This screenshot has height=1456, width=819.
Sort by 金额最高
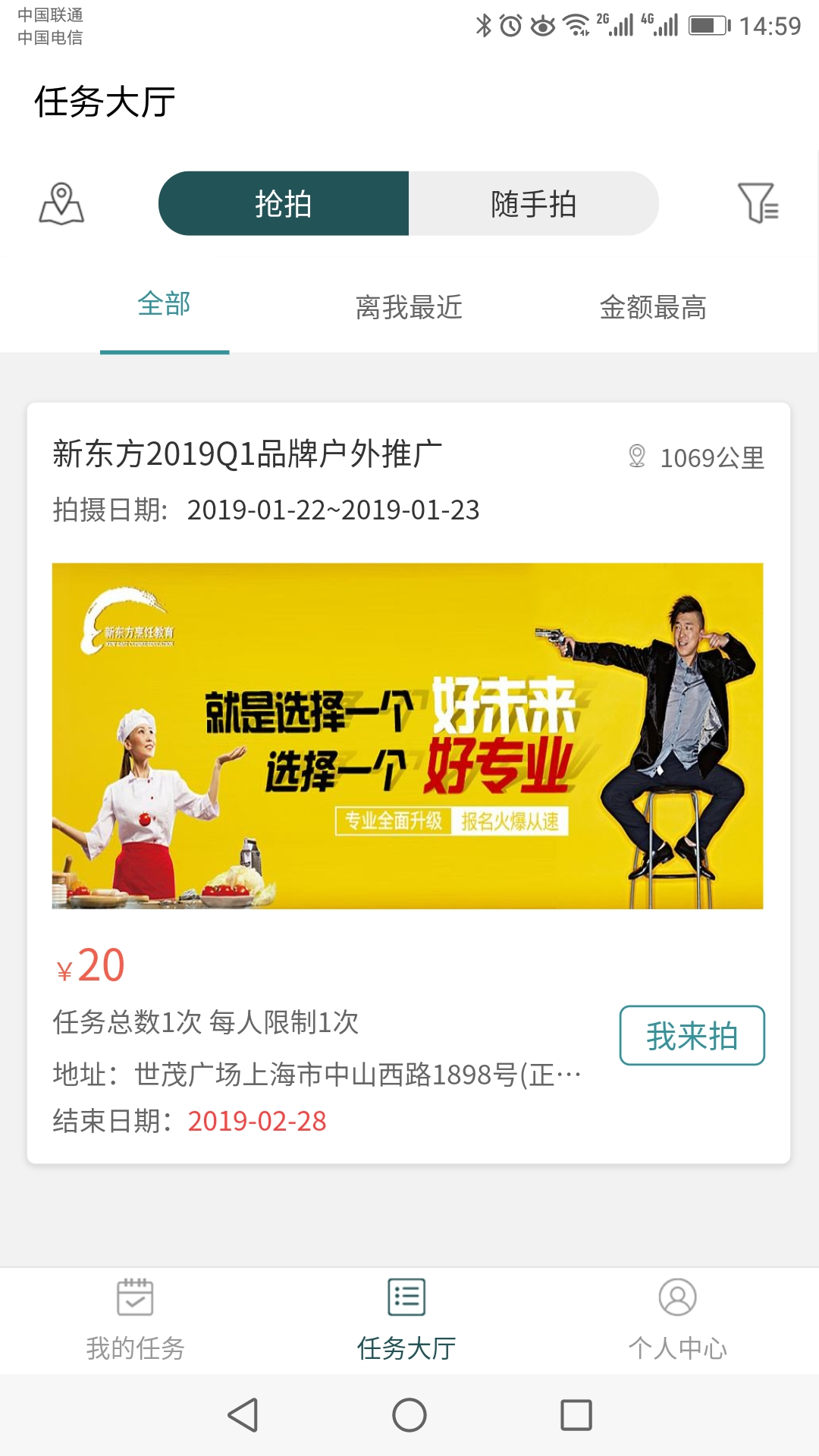click(x=652, y=307)
